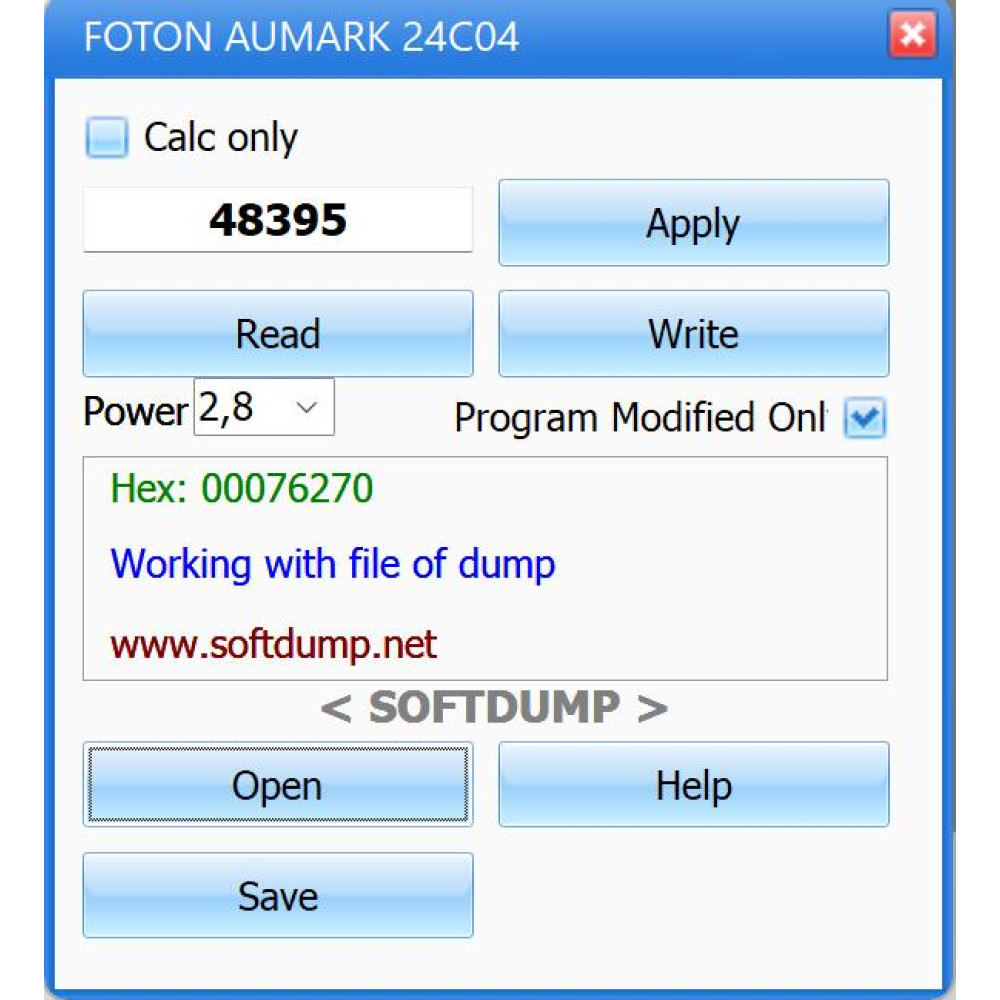Tap the mileage field showing 48395
Screen dimensions: 1000x1000
pyautogui.click(x=278, y=219)
